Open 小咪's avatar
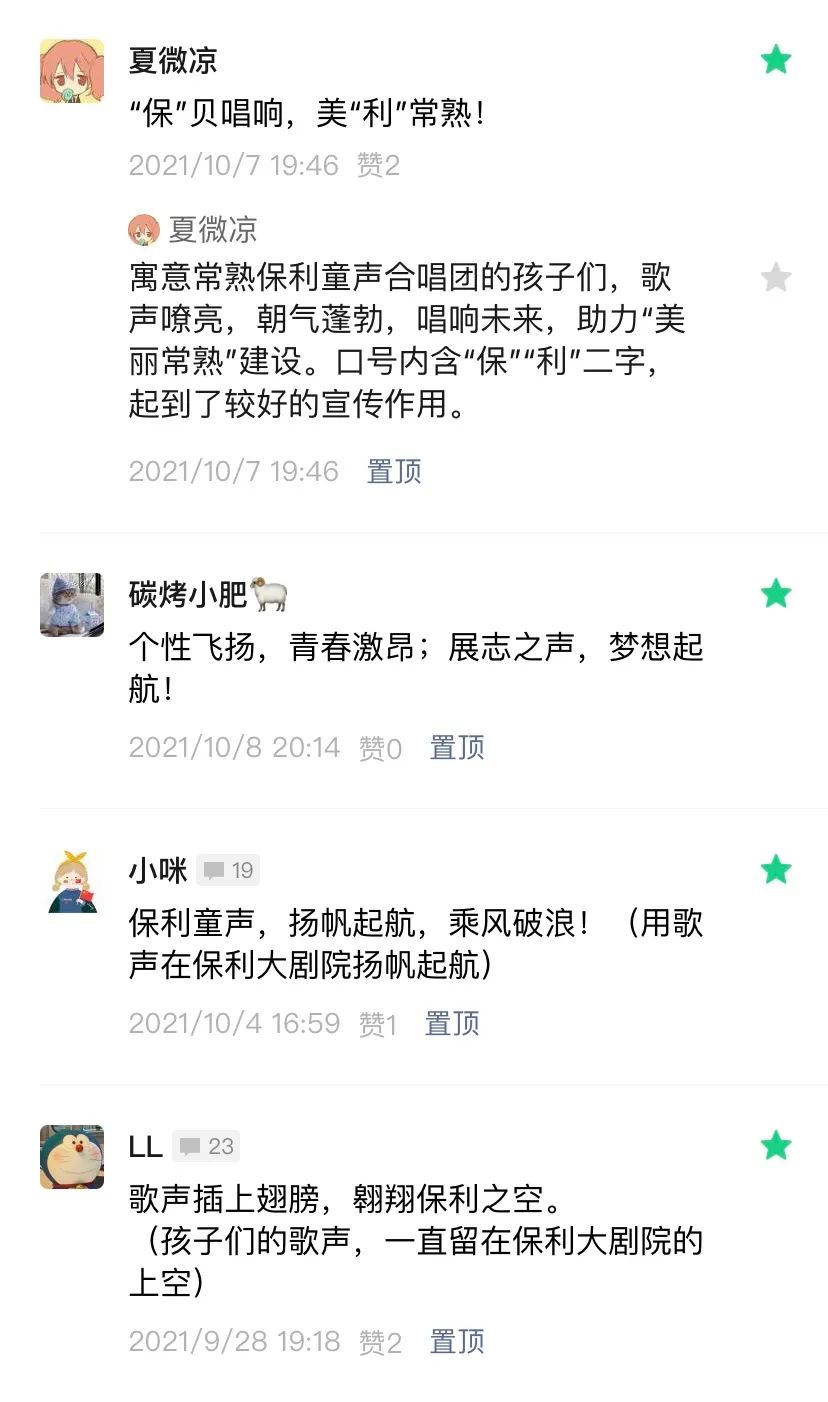This screenshot has width=828, height=1402. pyautogui.click(x=72, y=881)
